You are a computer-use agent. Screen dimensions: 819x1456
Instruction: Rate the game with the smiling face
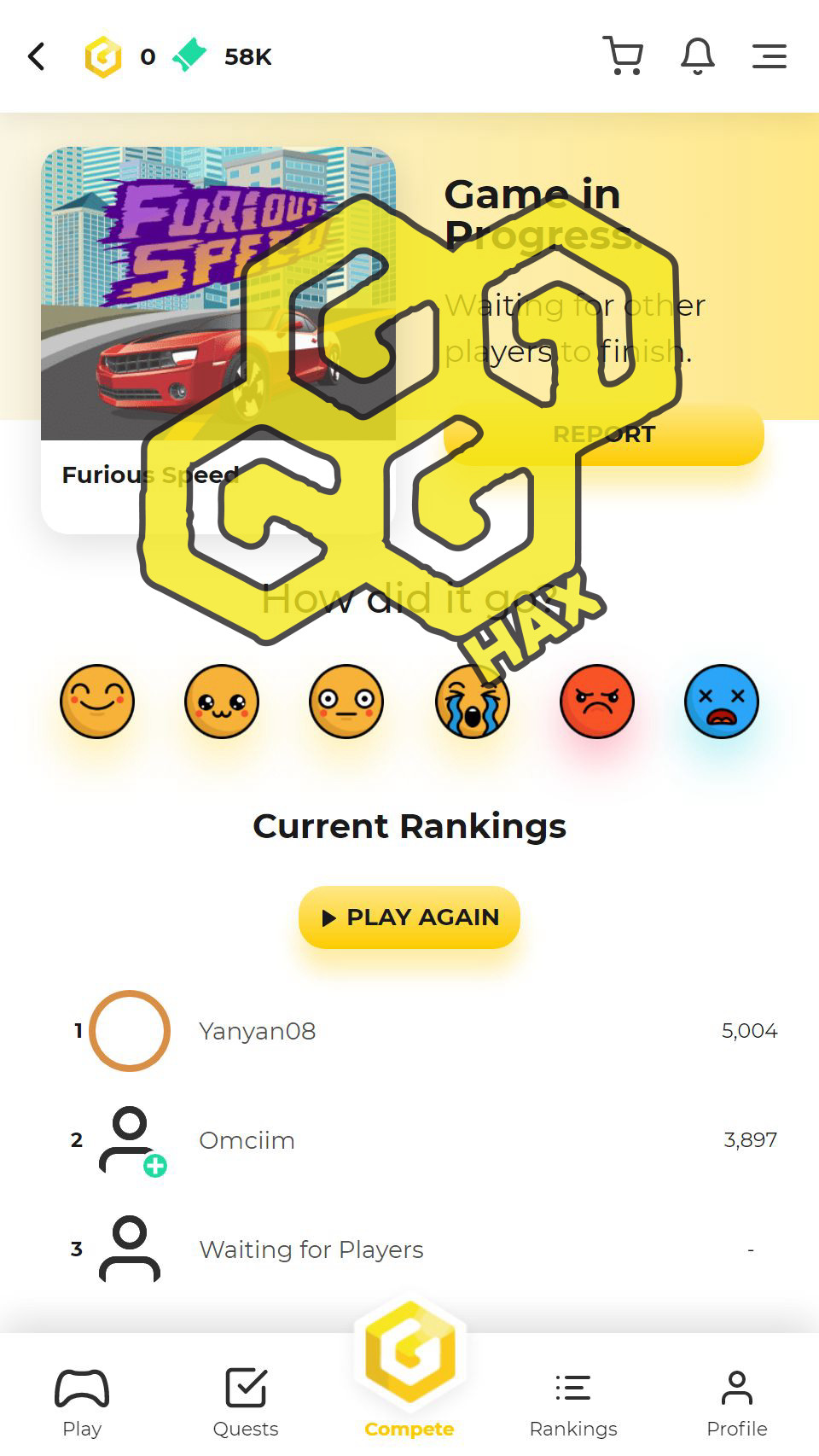(x=97, y=702)
